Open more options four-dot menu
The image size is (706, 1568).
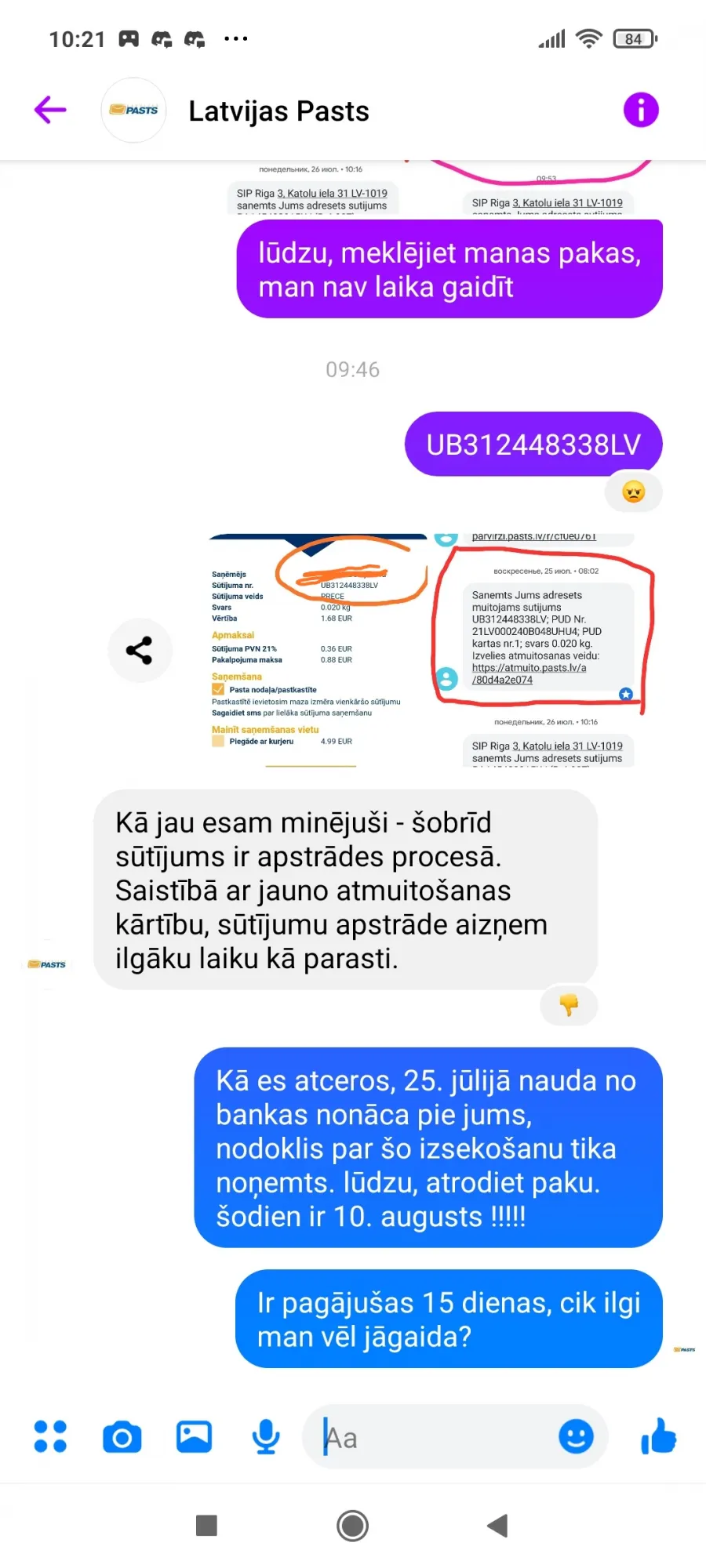click(x=50, y=1436)
